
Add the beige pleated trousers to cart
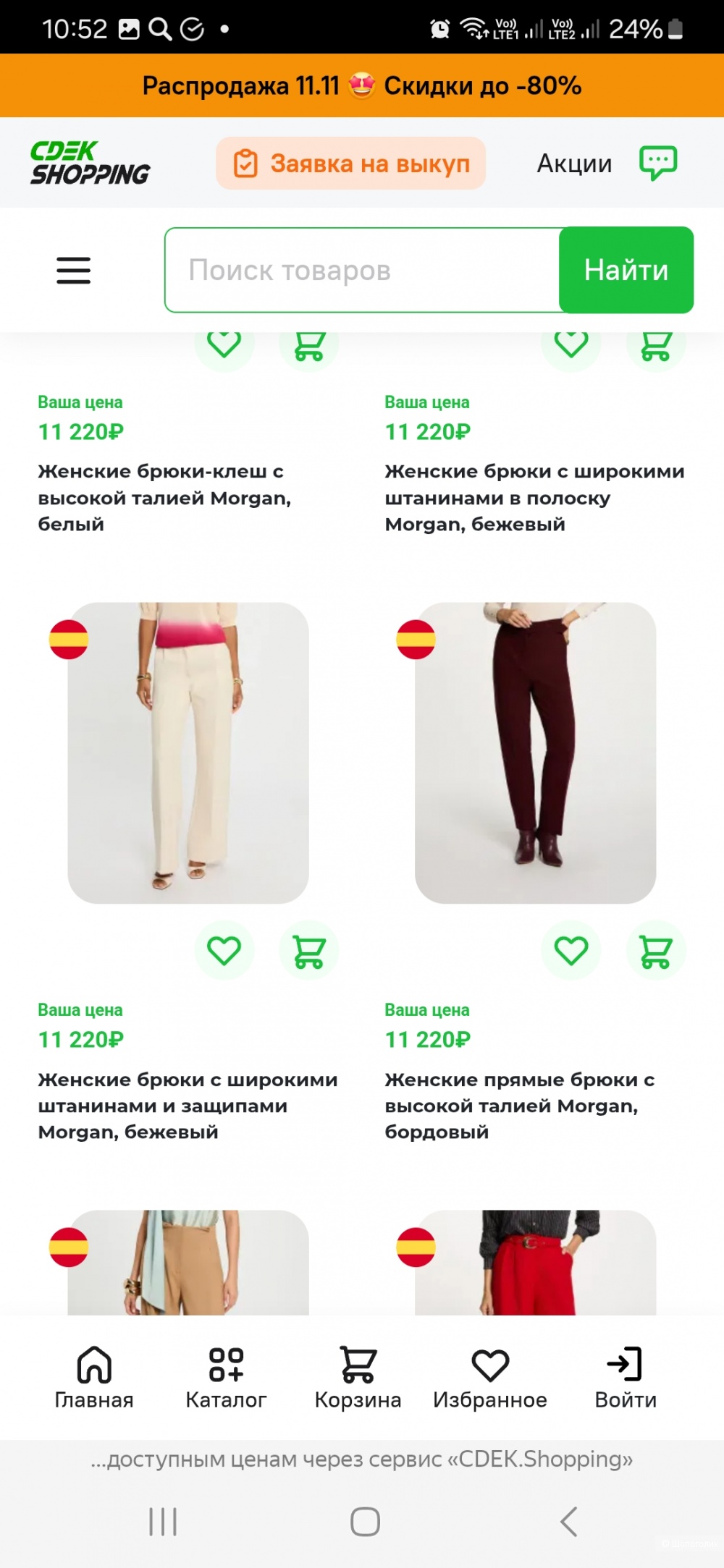tap(309, 950)
